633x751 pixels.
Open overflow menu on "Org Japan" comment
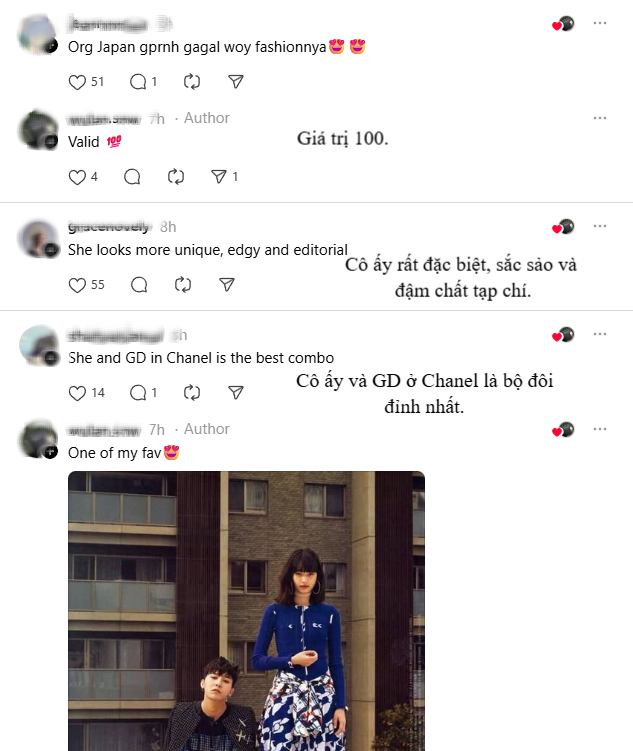pyautogui.click(x=599, y=23)
